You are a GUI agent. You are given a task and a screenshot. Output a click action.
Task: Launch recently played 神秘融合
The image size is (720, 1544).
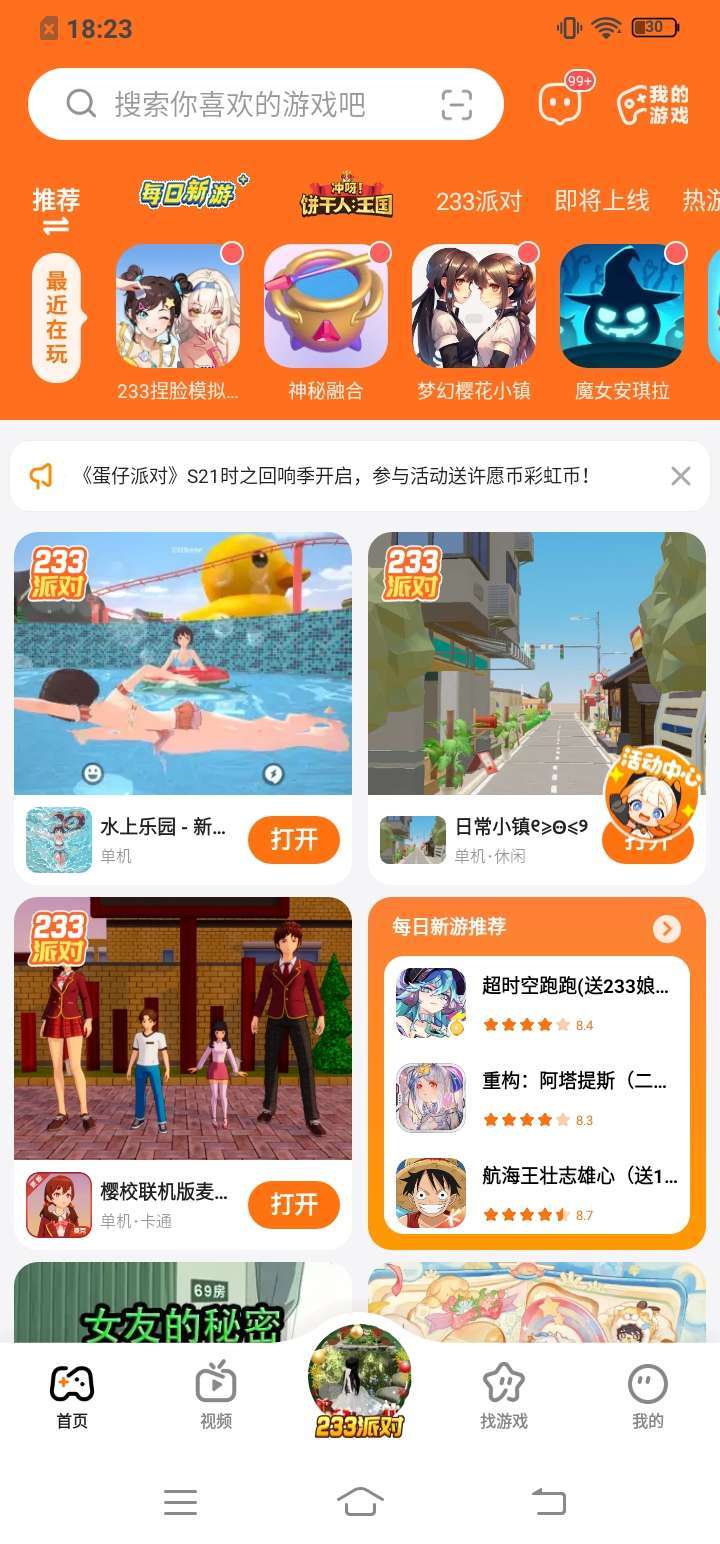click(x=325, y=308)
